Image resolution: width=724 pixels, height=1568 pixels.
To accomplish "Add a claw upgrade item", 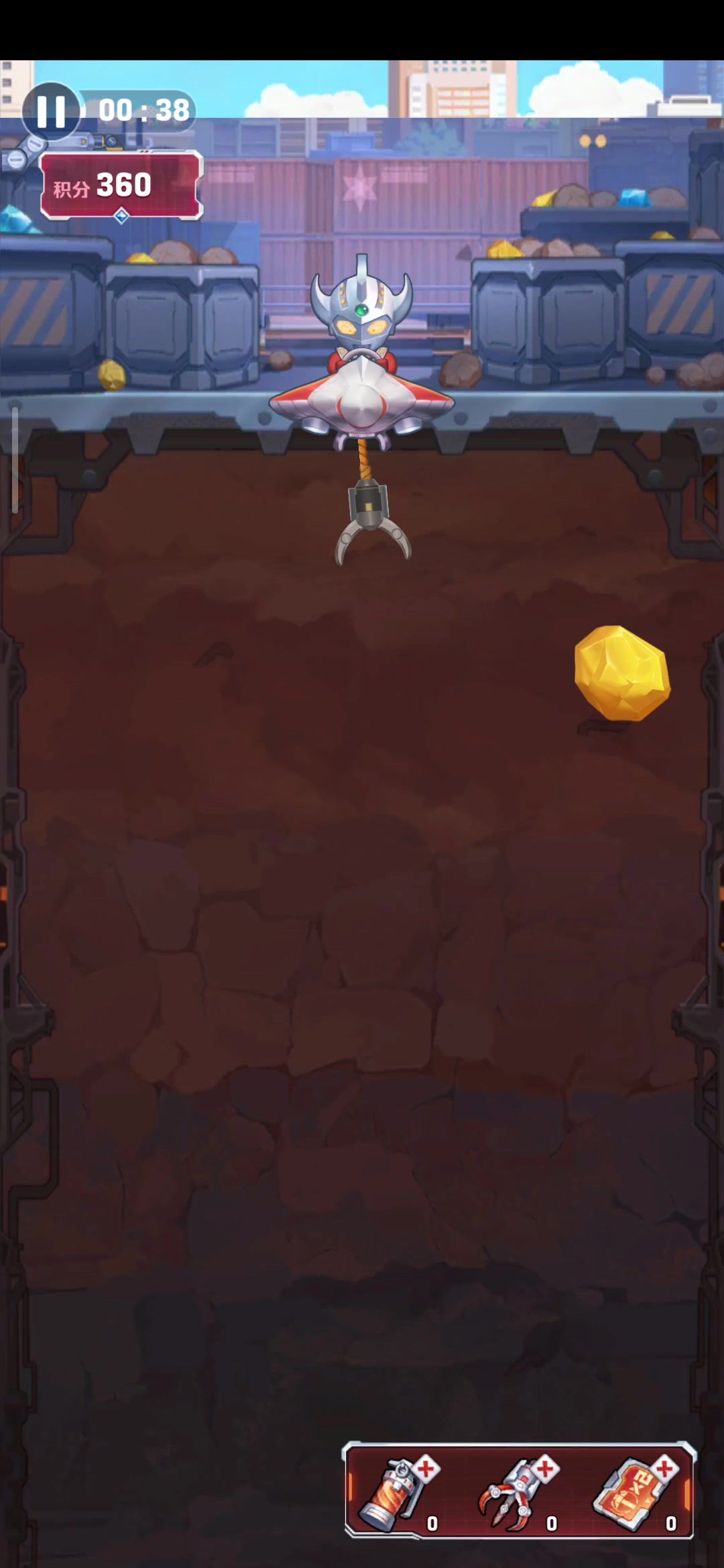I will (x=544, y=1469).
